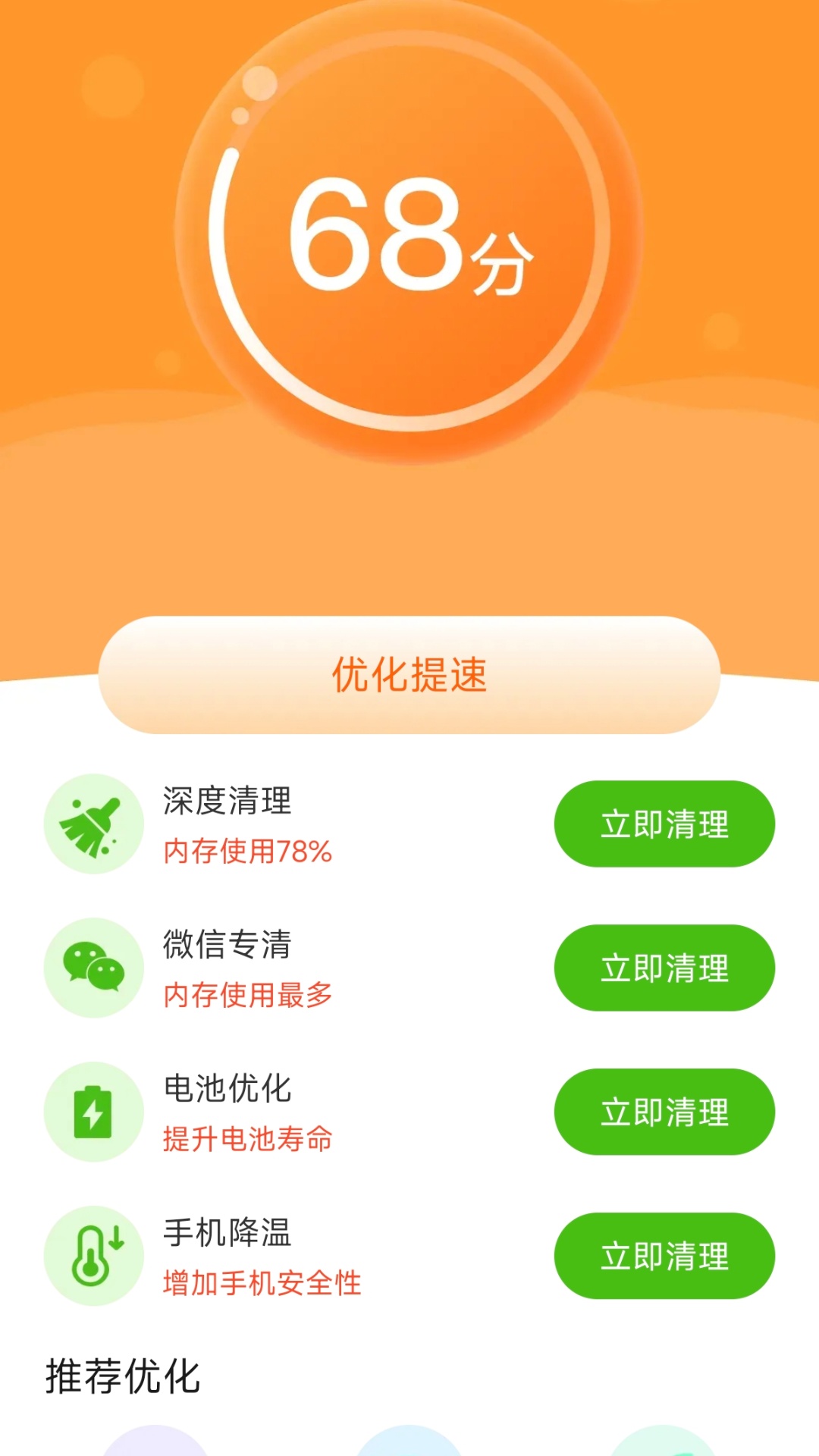
Task: Tap the lightning bolt inside the battery icon
Action: (93, 1112)
